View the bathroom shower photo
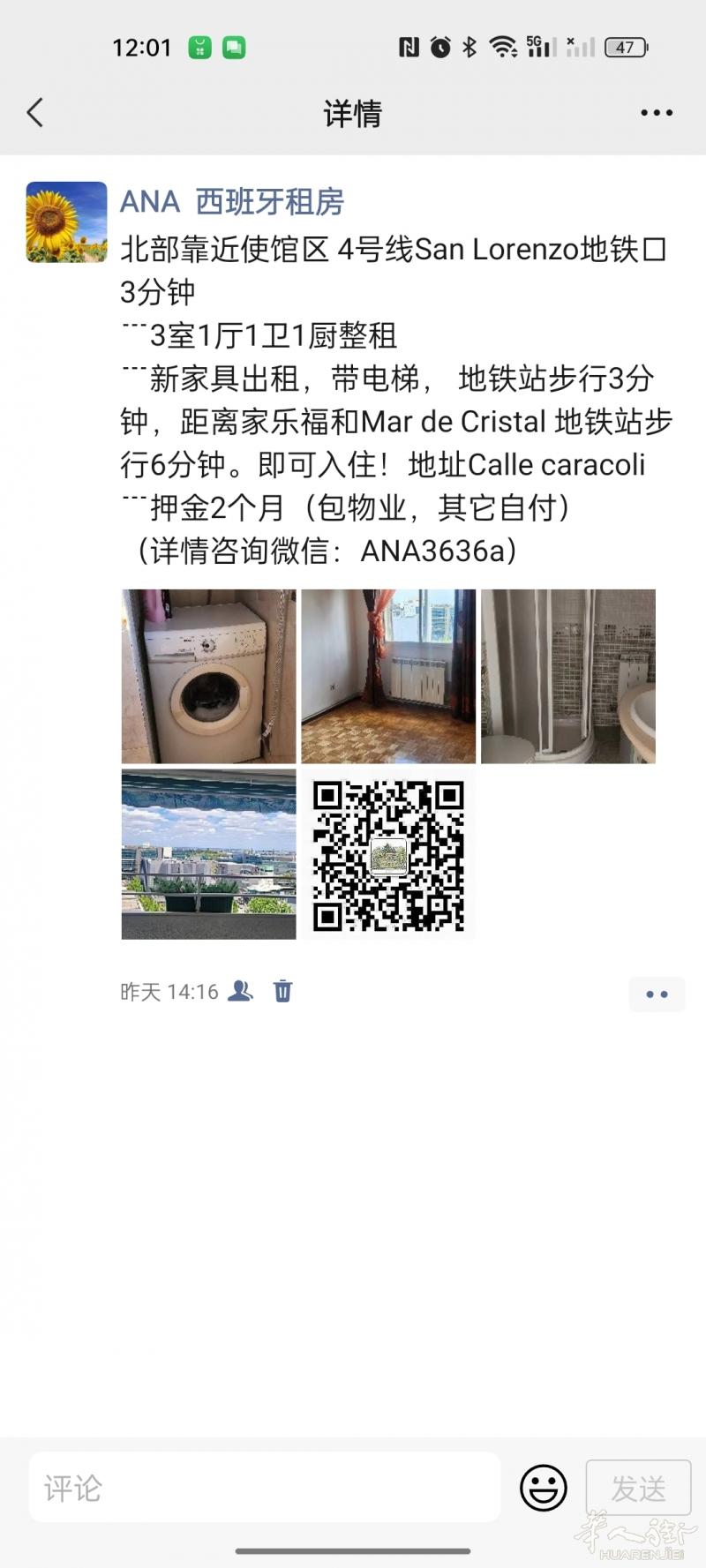The height and width of the screenshot is (1568, 706). click(x=567, y=676)
